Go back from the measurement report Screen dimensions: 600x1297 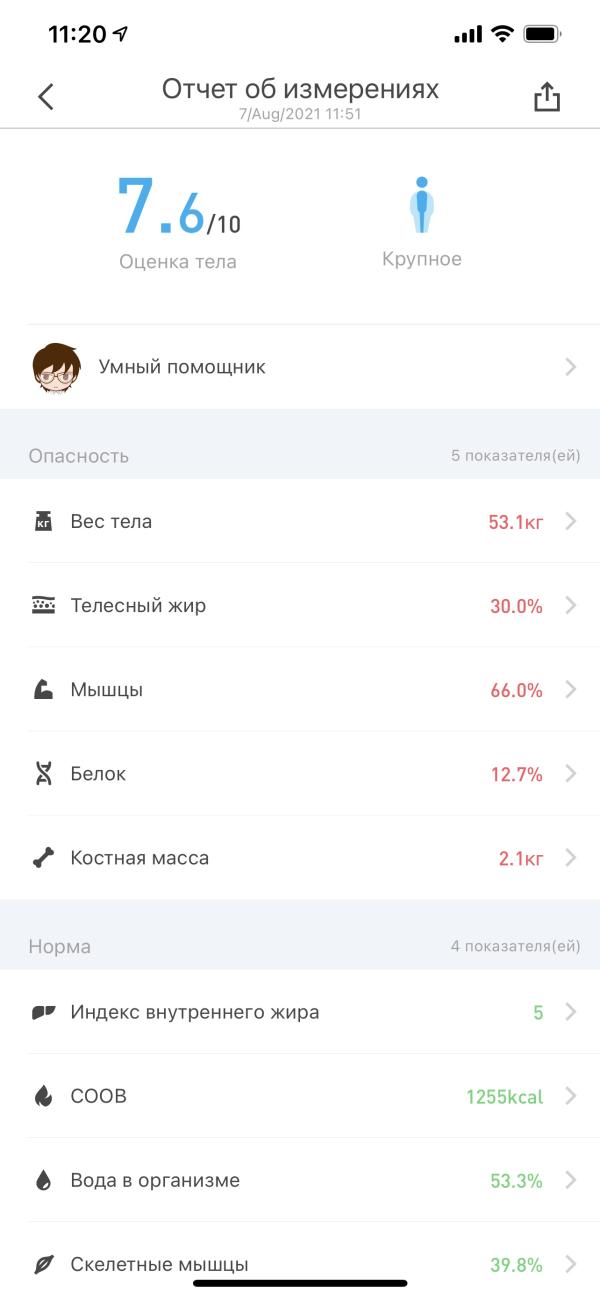[x=45, y=97]
